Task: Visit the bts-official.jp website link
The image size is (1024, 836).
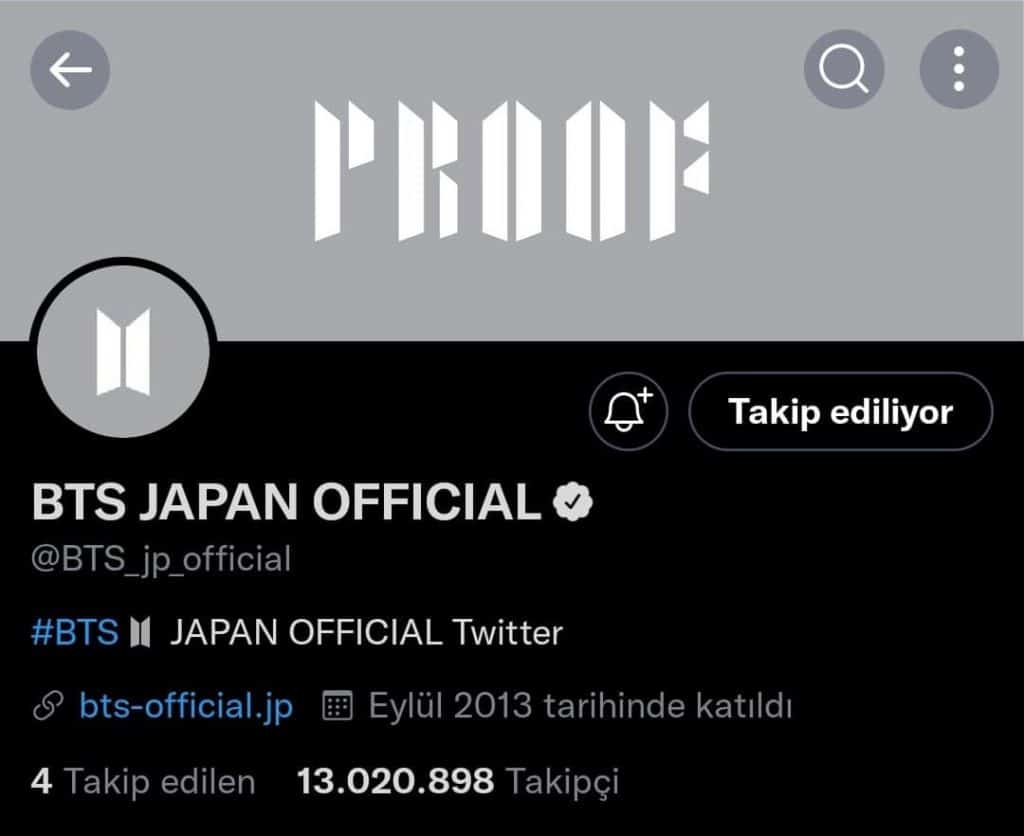Action: tap(185, 707)
